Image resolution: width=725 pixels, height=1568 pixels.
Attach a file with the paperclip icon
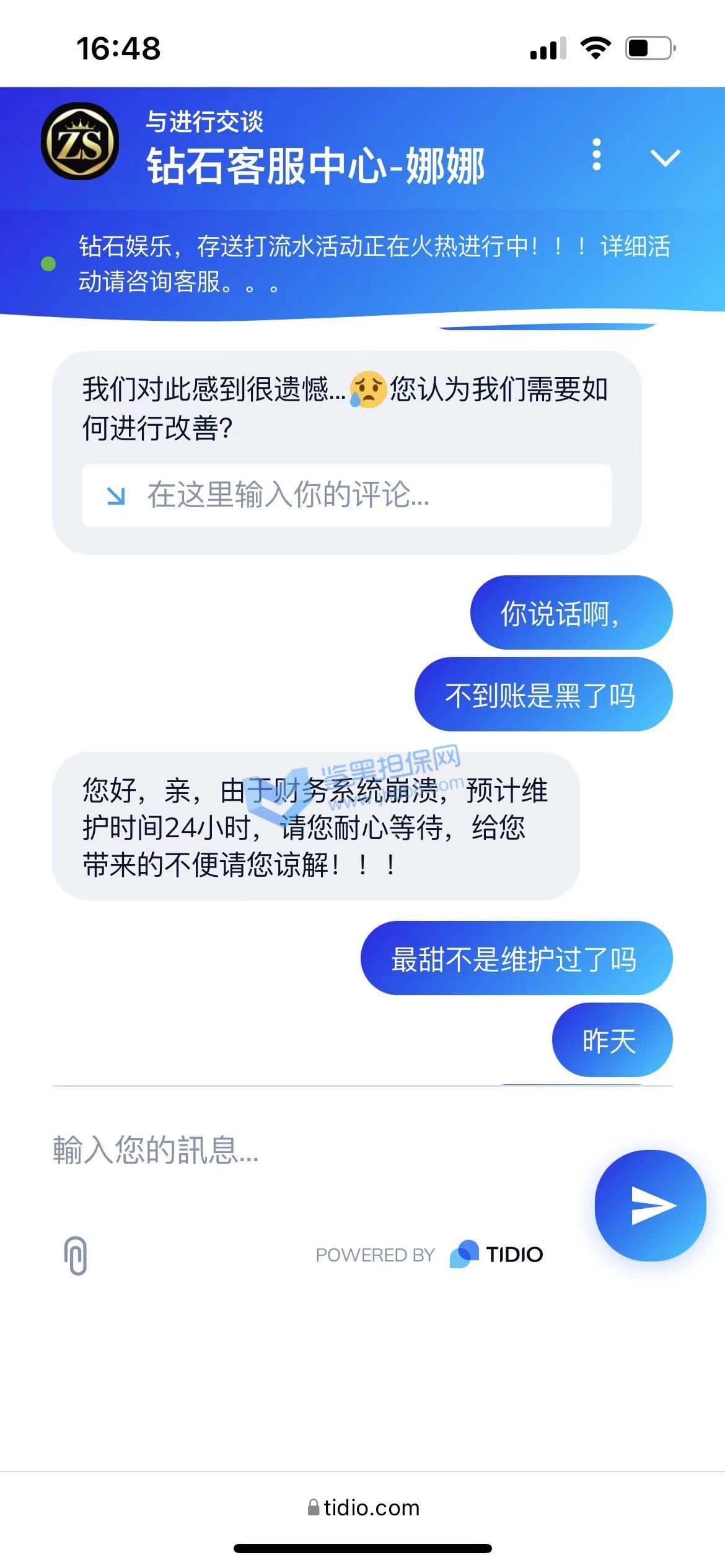pos(76,1255)
